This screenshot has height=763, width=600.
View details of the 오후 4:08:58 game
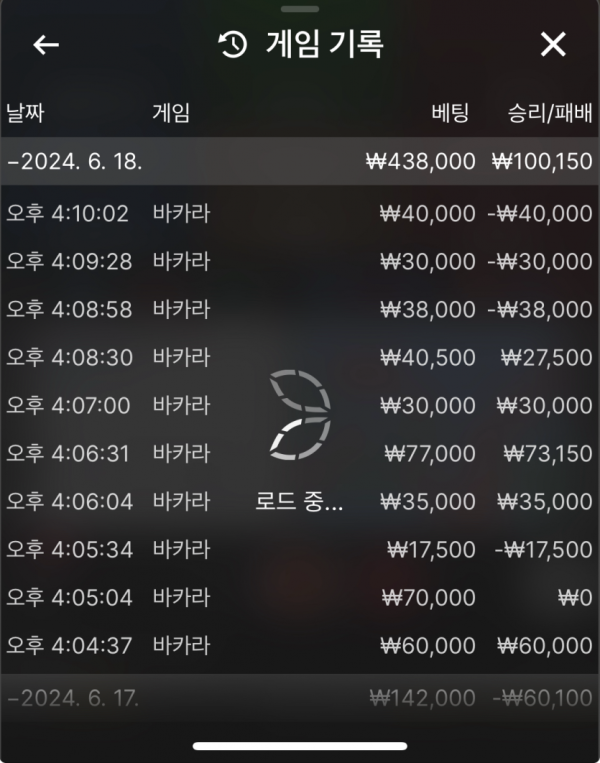tap(300, 309)
